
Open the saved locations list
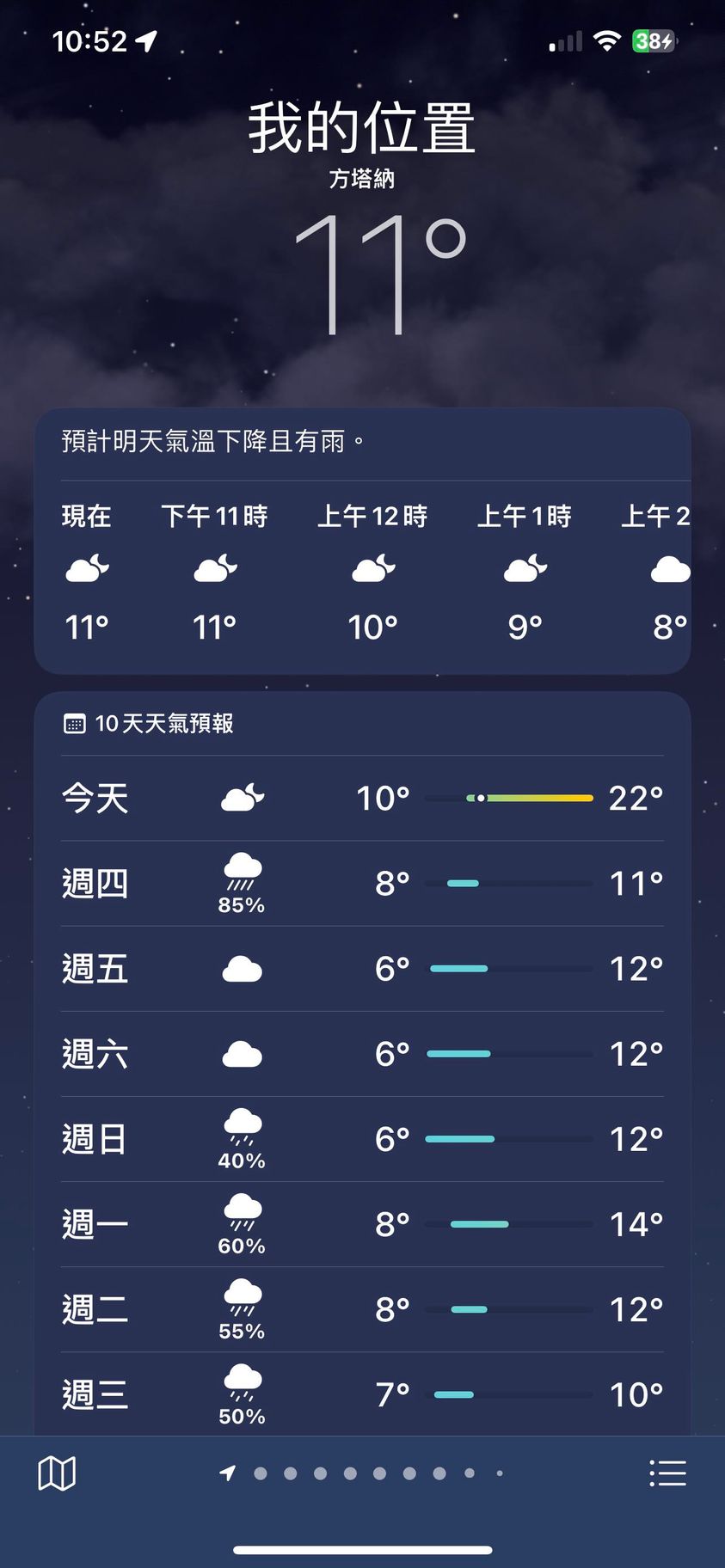pyautogui.click(x=667, y=1473)
